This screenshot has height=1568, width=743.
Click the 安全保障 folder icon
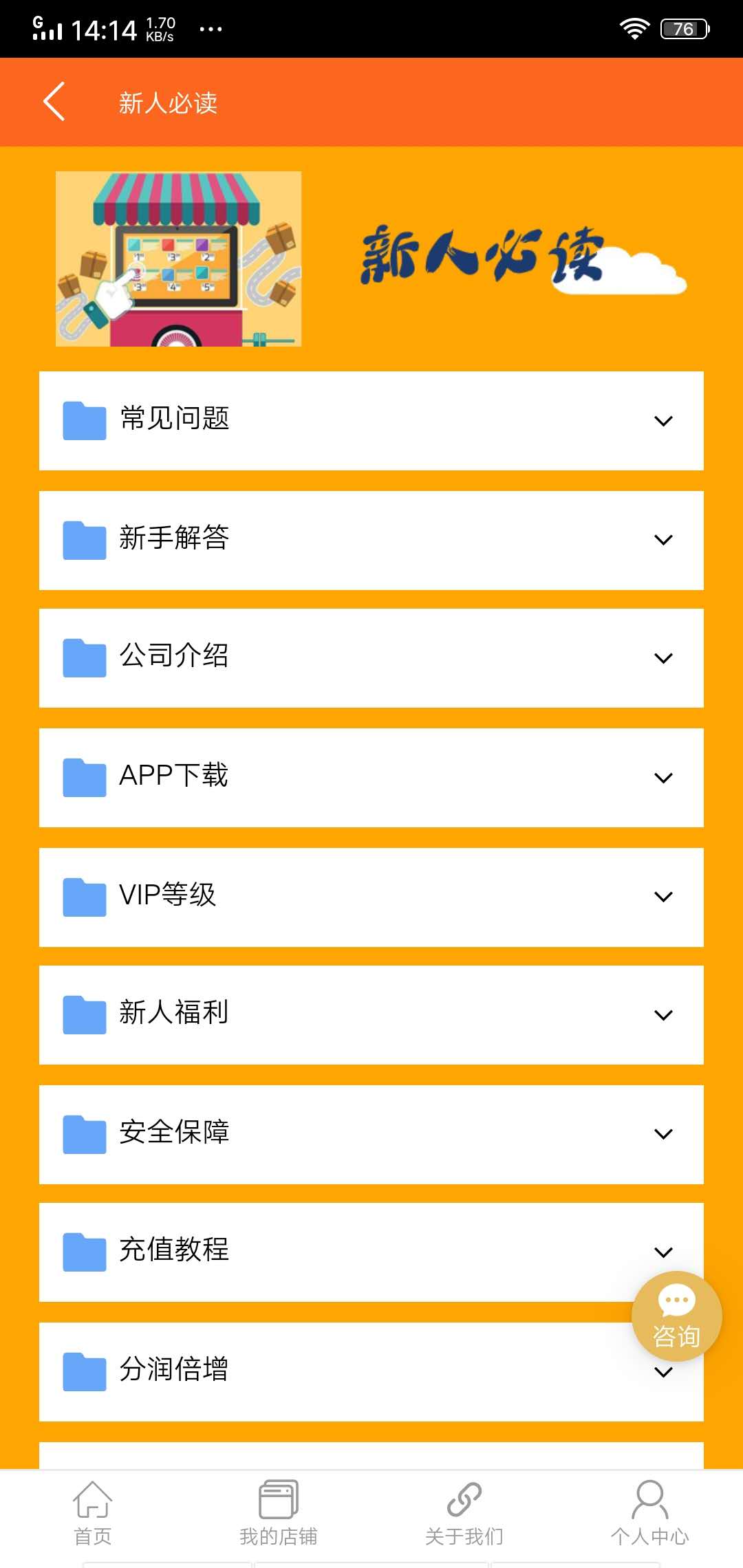pyautogui.click(x=83, y=1133)
